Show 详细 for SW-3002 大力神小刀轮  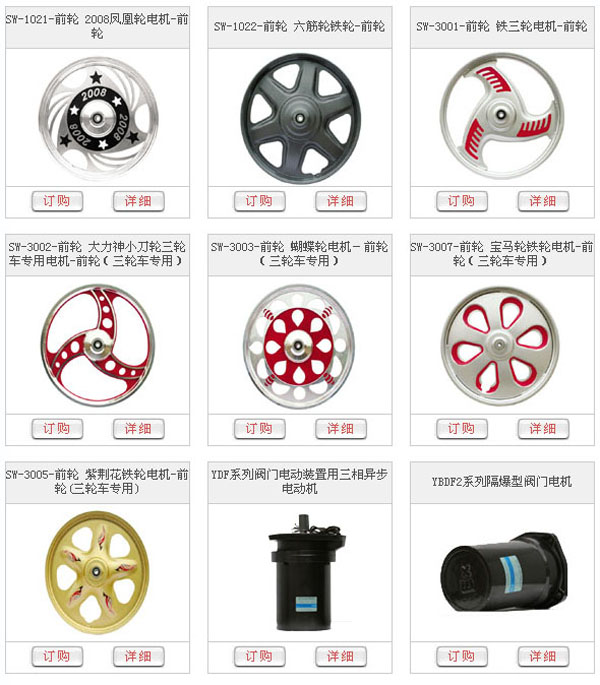[x=138, y=429]
